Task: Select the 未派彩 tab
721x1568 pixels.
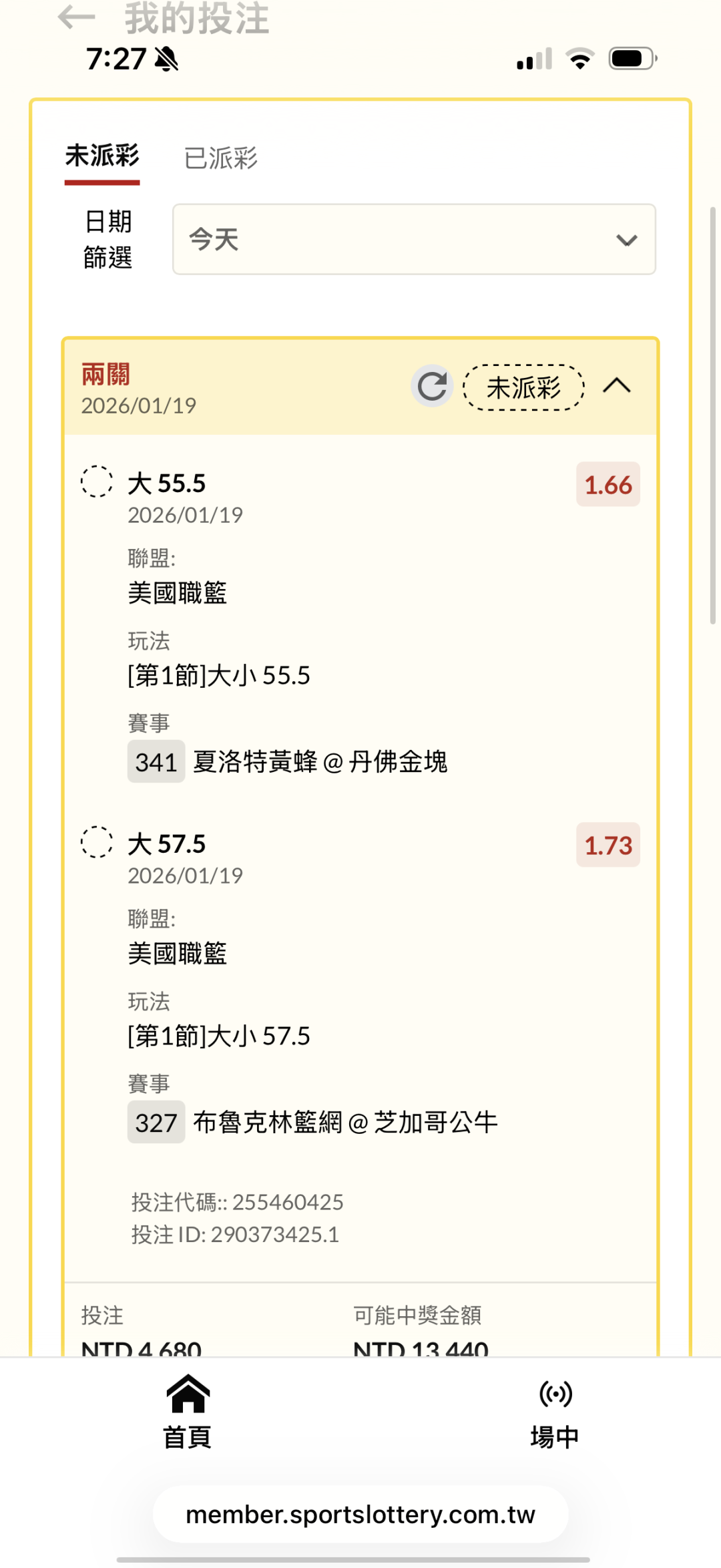Action: tap(102, 156)
